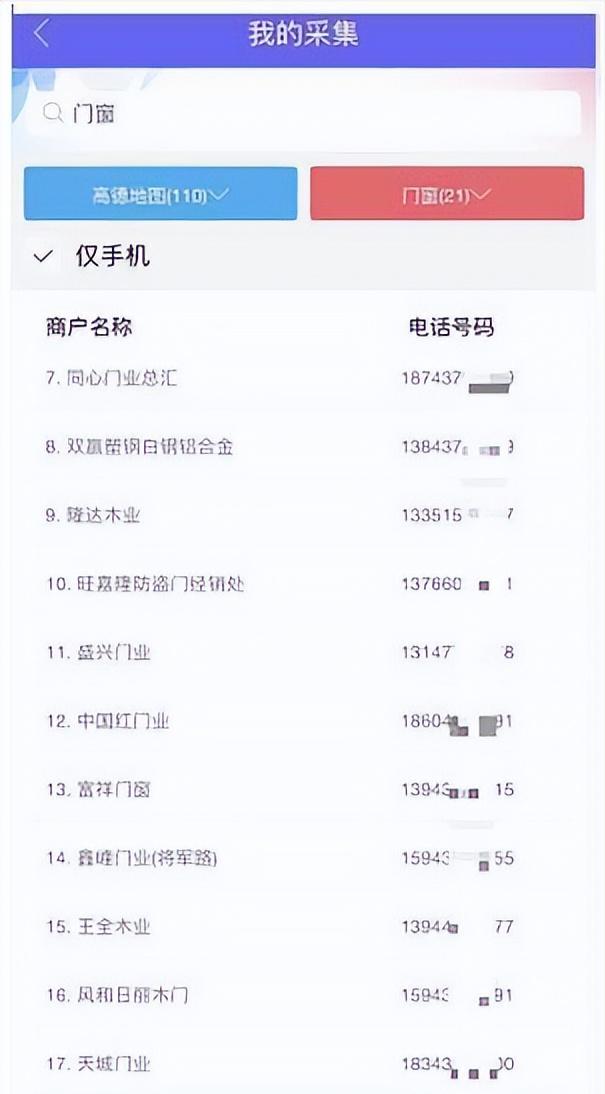Tap the search box containing 门窗
This screenshot has height=1094, width=605.
(x=304, y=113)
